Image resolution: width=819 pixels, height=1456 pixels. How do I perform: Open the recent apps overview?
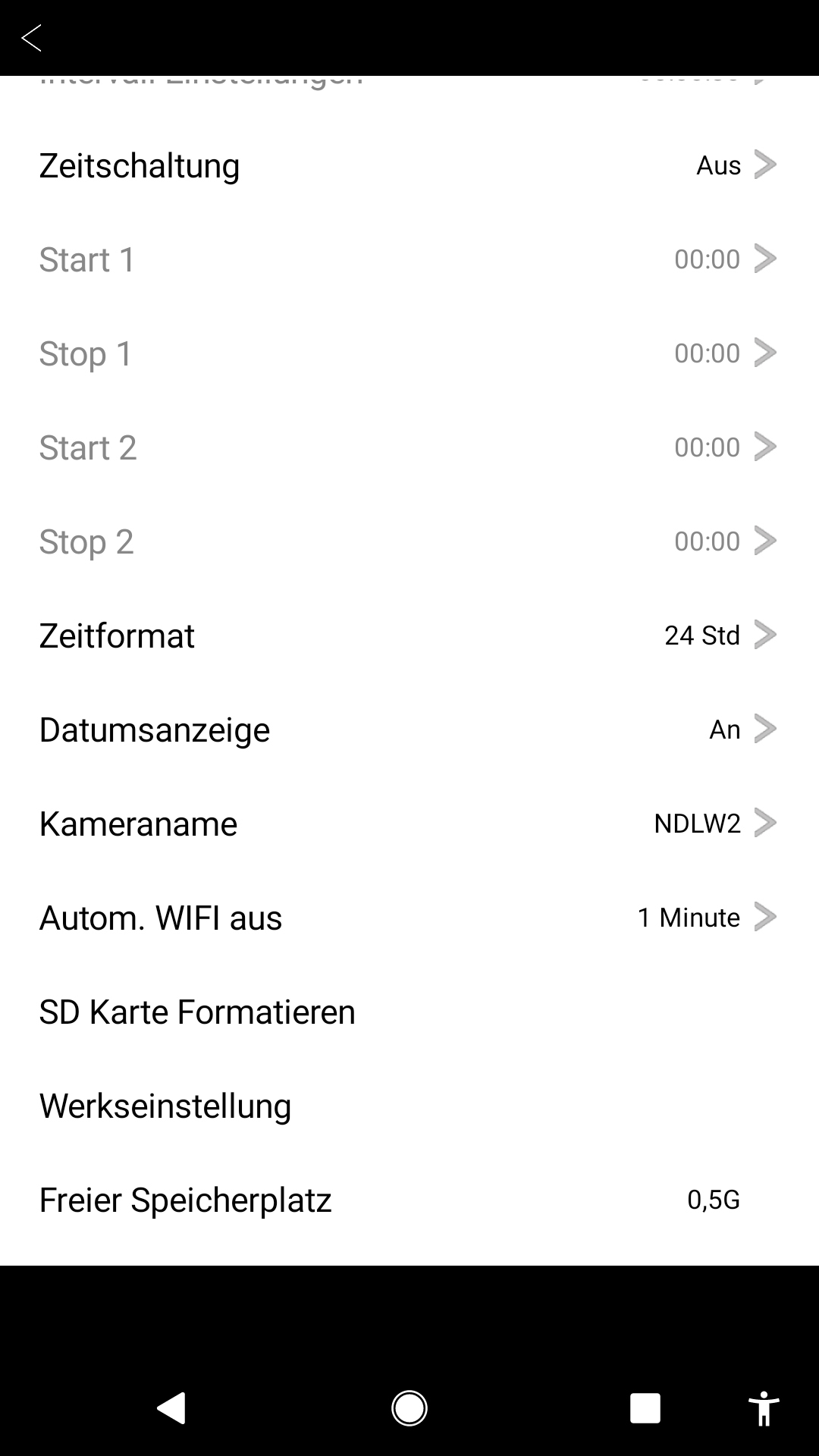[x=645, y=1409]
